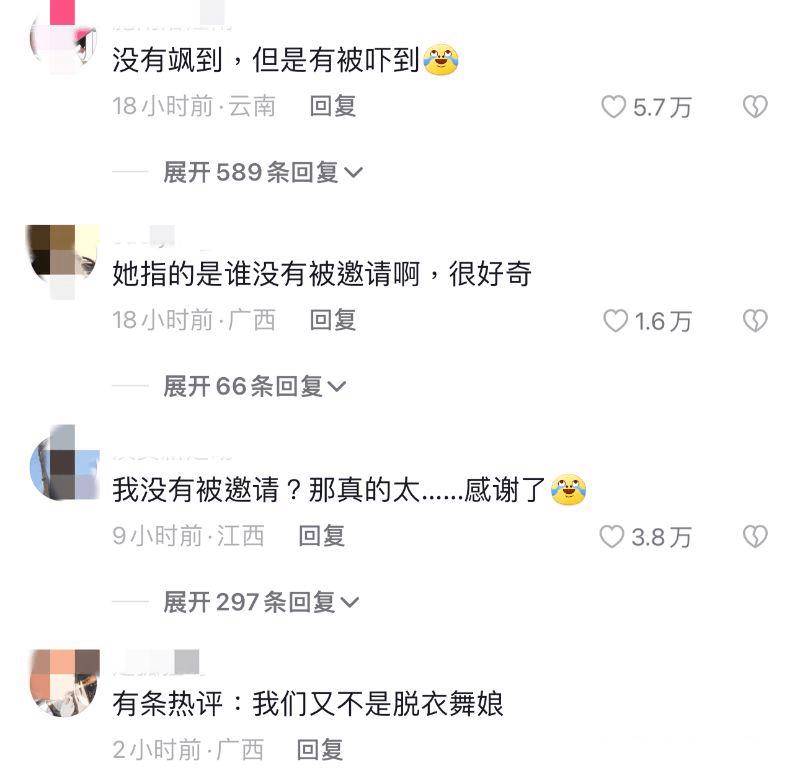Reply to the 江西 comment
The height and width of the screenshot is (781, 800).
322,536
